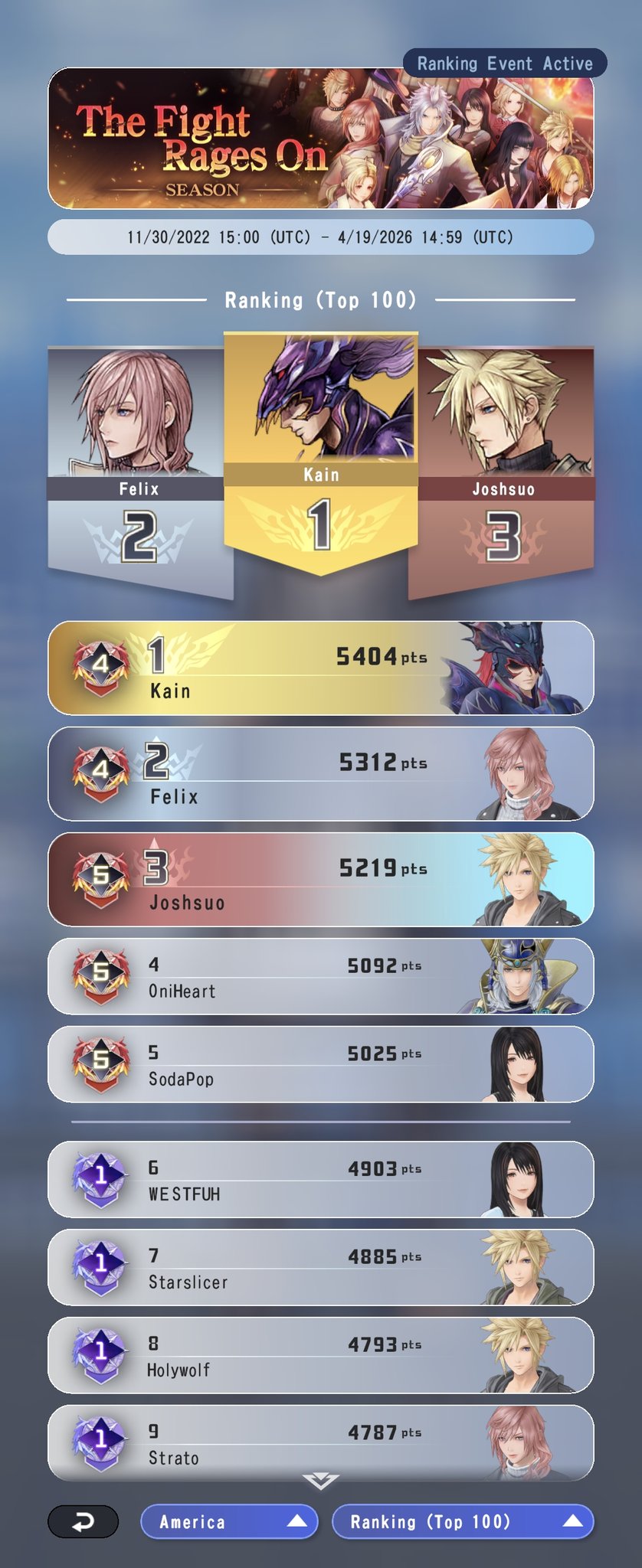The image size is (642, 1568).
Task: Select WESTFUH in the ranking list
Action: tap(320, 1180)
